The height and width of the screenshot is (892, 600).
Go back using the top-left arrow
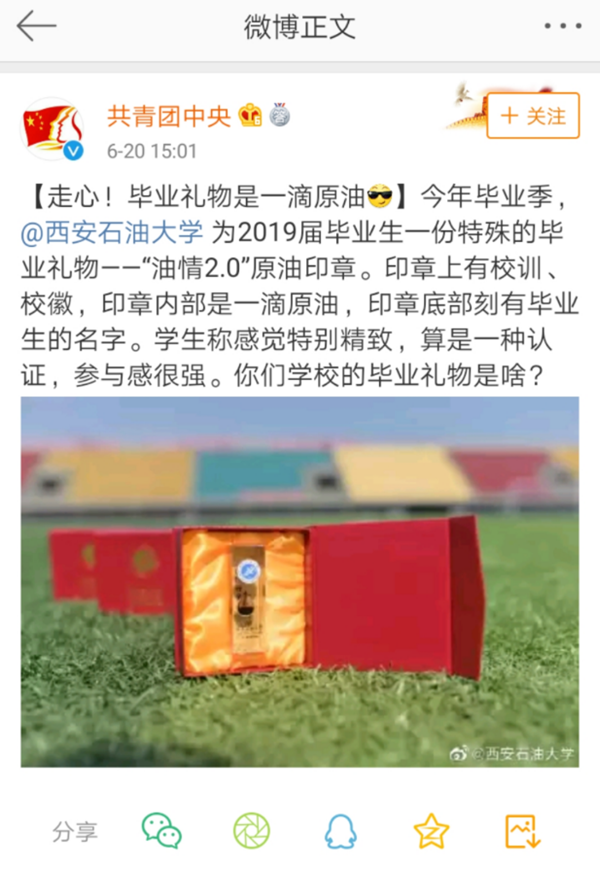pyautogui.click(x=36, y=27)
